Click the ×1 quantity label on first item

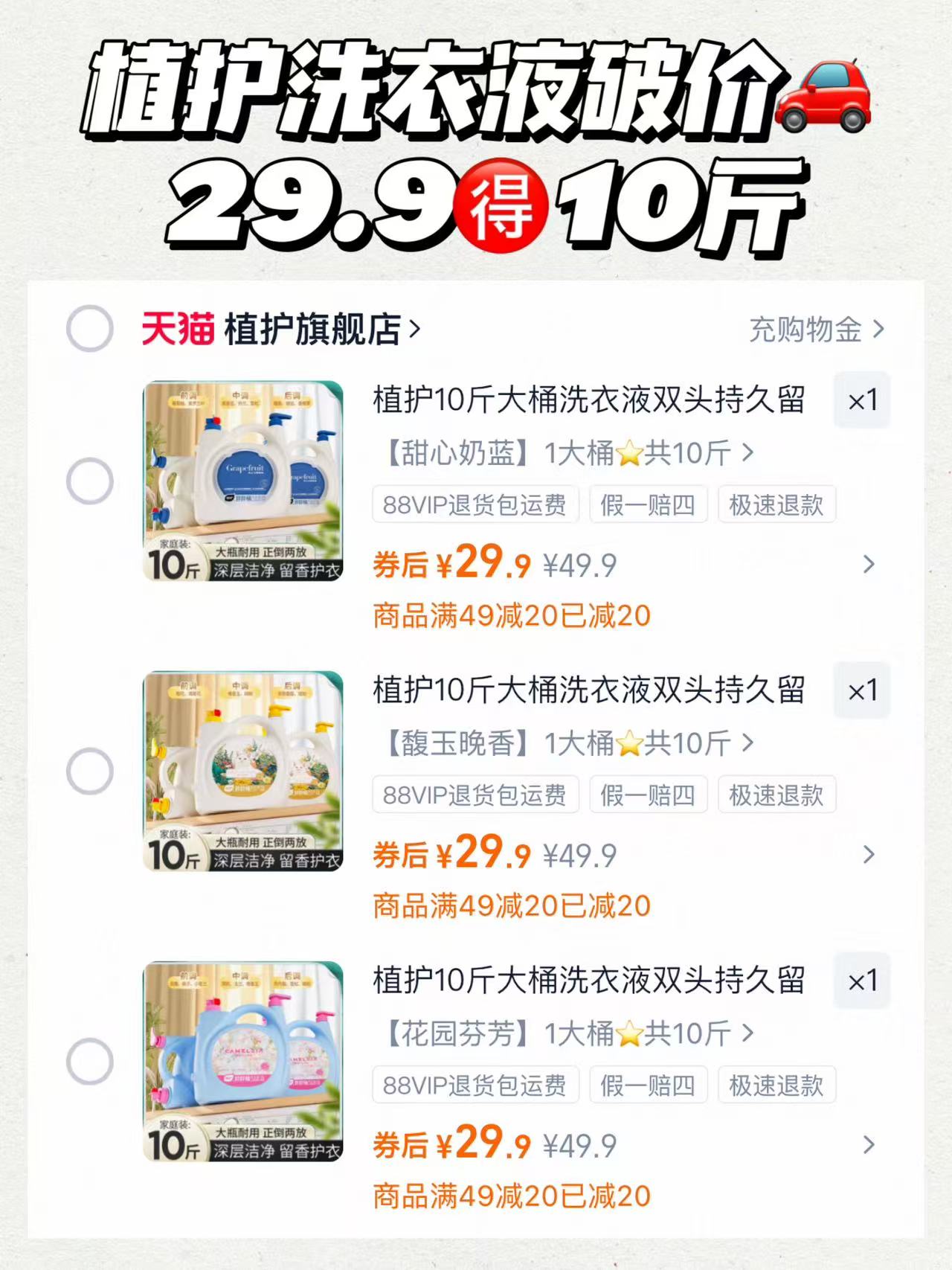click(x=861, y=400)
